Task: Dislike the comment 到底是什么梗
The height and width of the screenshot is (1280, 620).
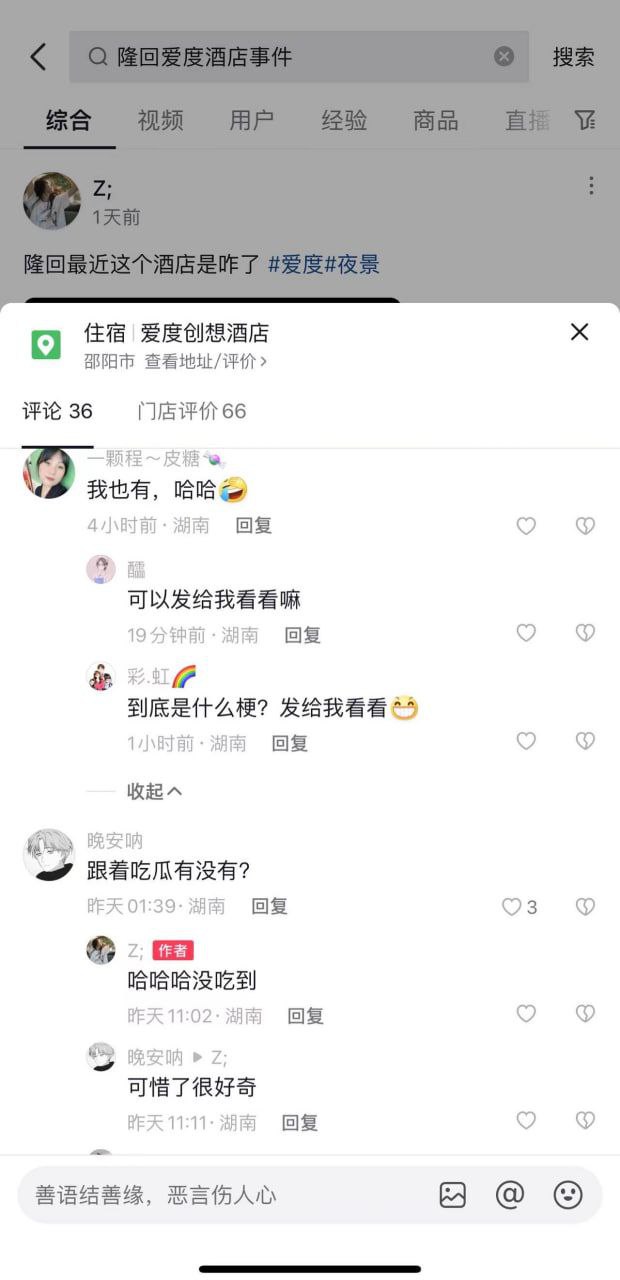Action: coord(585,741)
